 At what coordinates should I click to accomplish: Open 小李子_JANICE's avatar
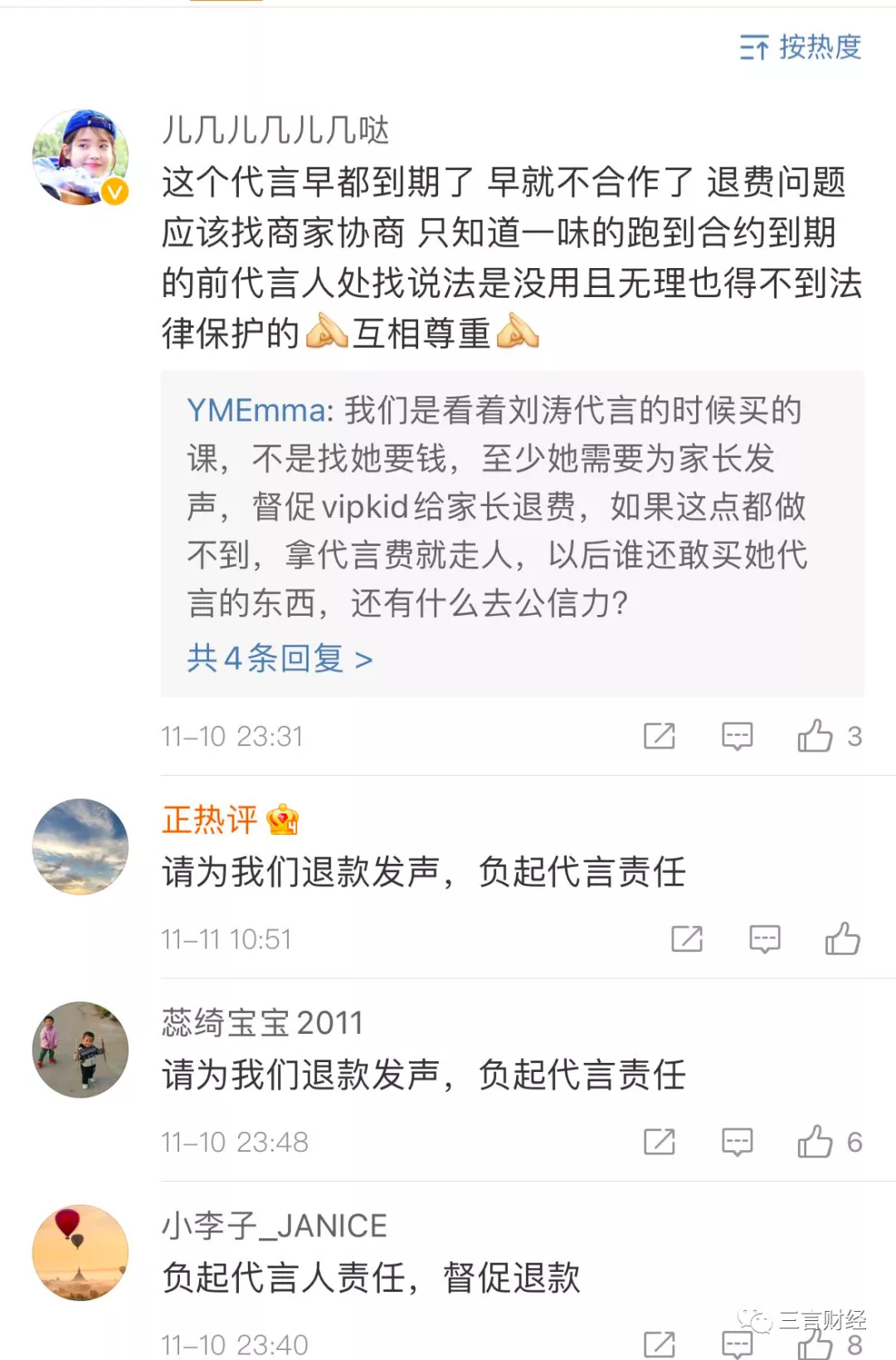tap(80, 1252)
